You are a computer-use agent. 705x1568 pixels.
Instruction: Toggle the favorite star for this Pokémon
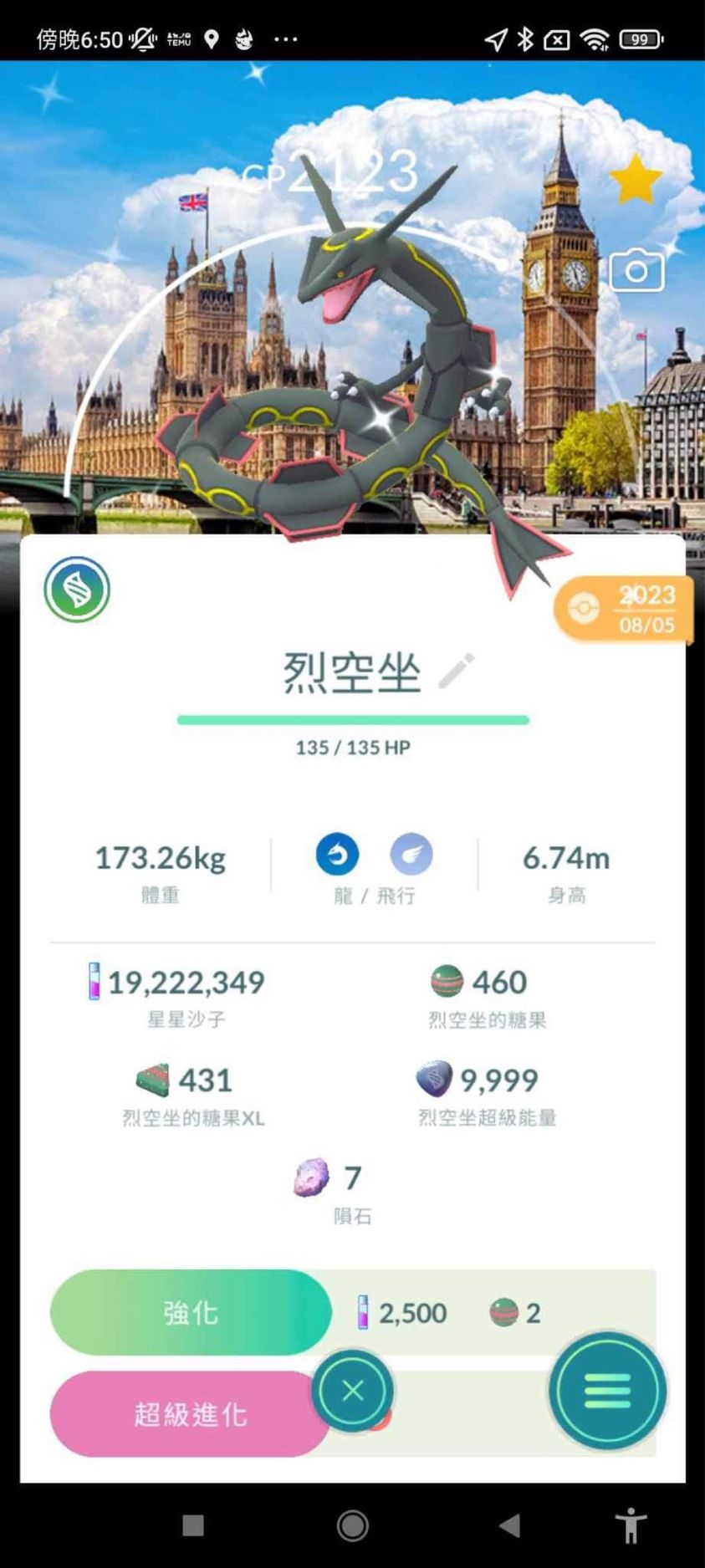[636, 180]
